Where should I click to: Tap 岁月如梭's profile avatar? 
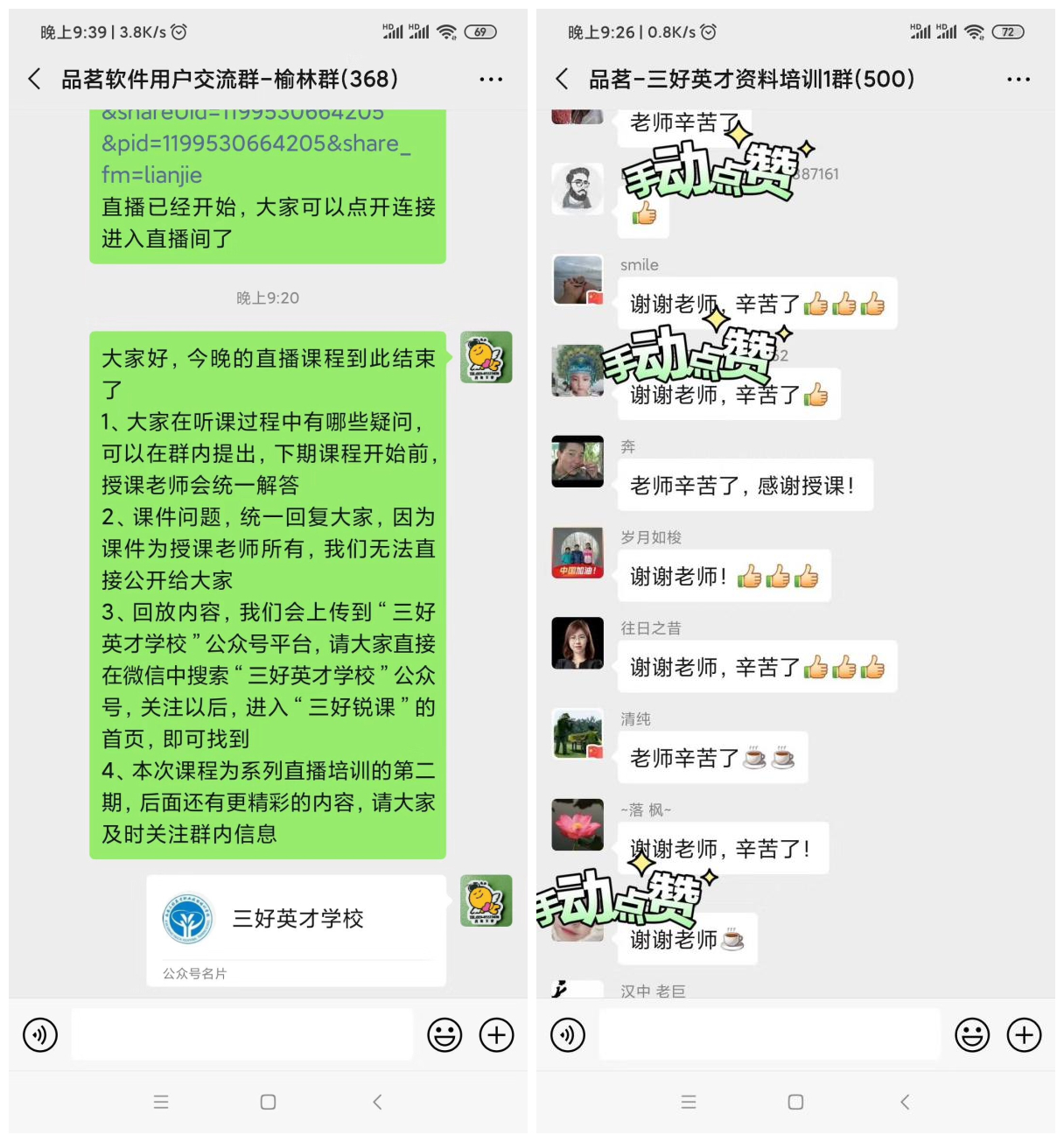(x=577, y=552)
